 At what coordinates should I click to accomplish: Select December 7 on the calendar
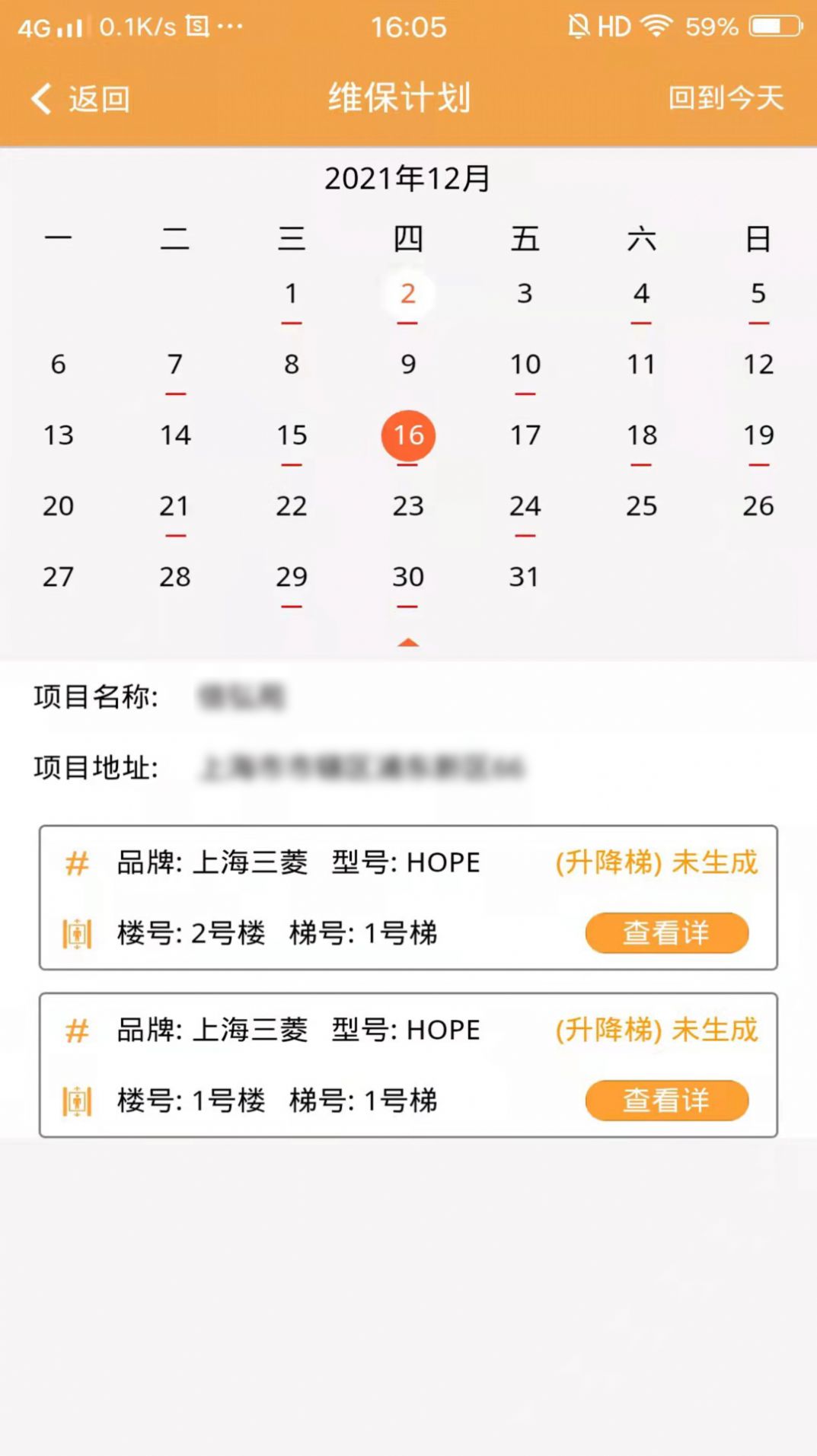click(175, 365)
